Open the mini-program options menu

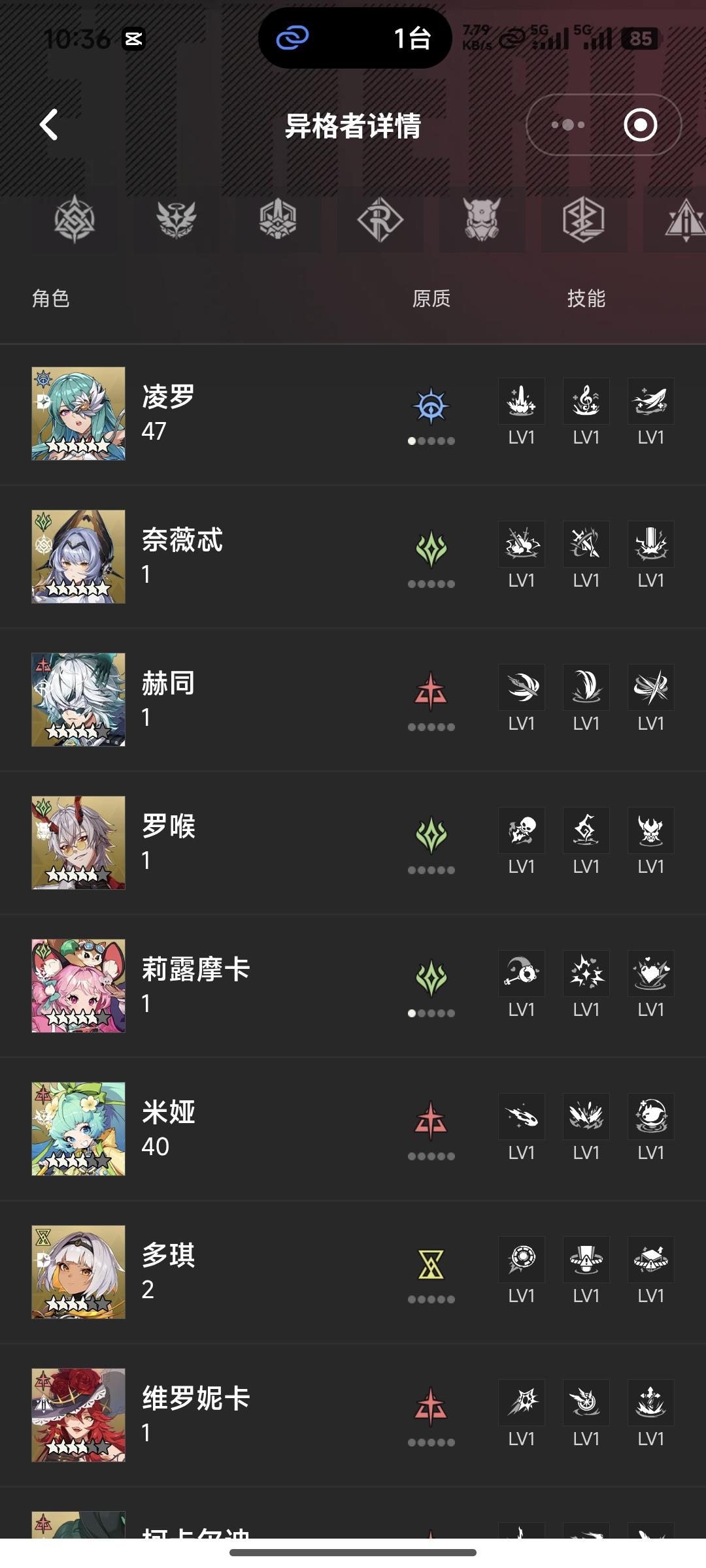pyautogui.click(x=568, y=124)
